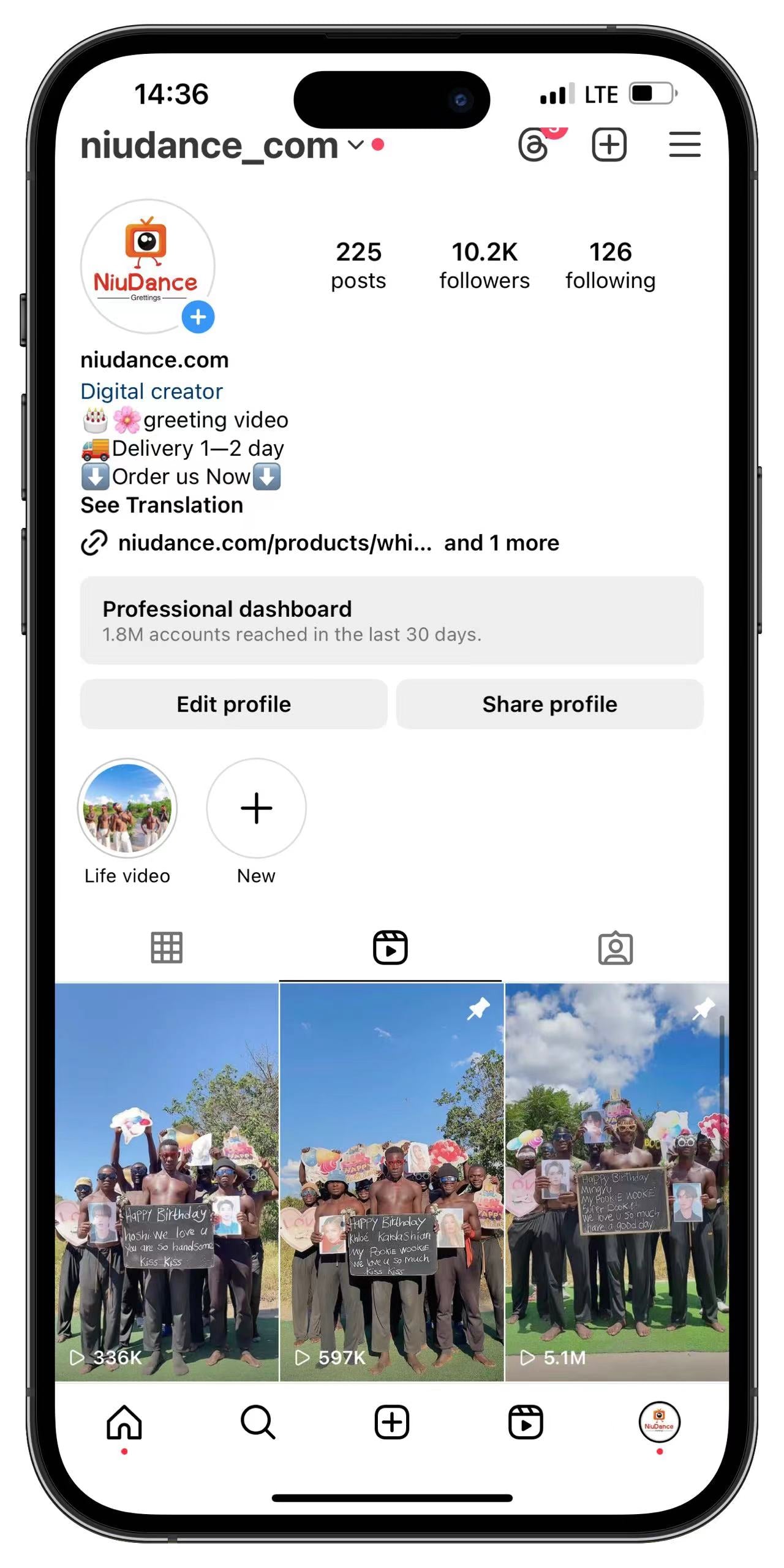This screenshot has height=1568, width=784.
Task: Open the Life video highlight
Action: [127, 809]
